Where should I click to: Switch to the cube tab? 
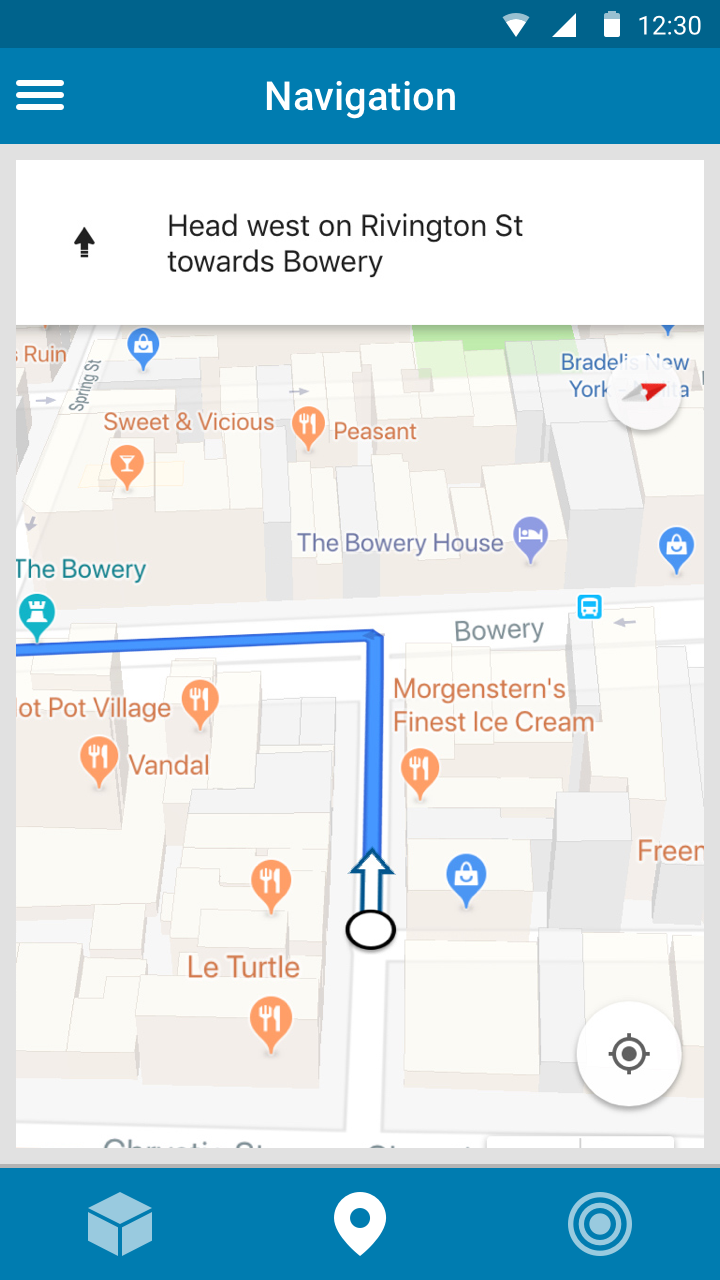[120, 1223]
